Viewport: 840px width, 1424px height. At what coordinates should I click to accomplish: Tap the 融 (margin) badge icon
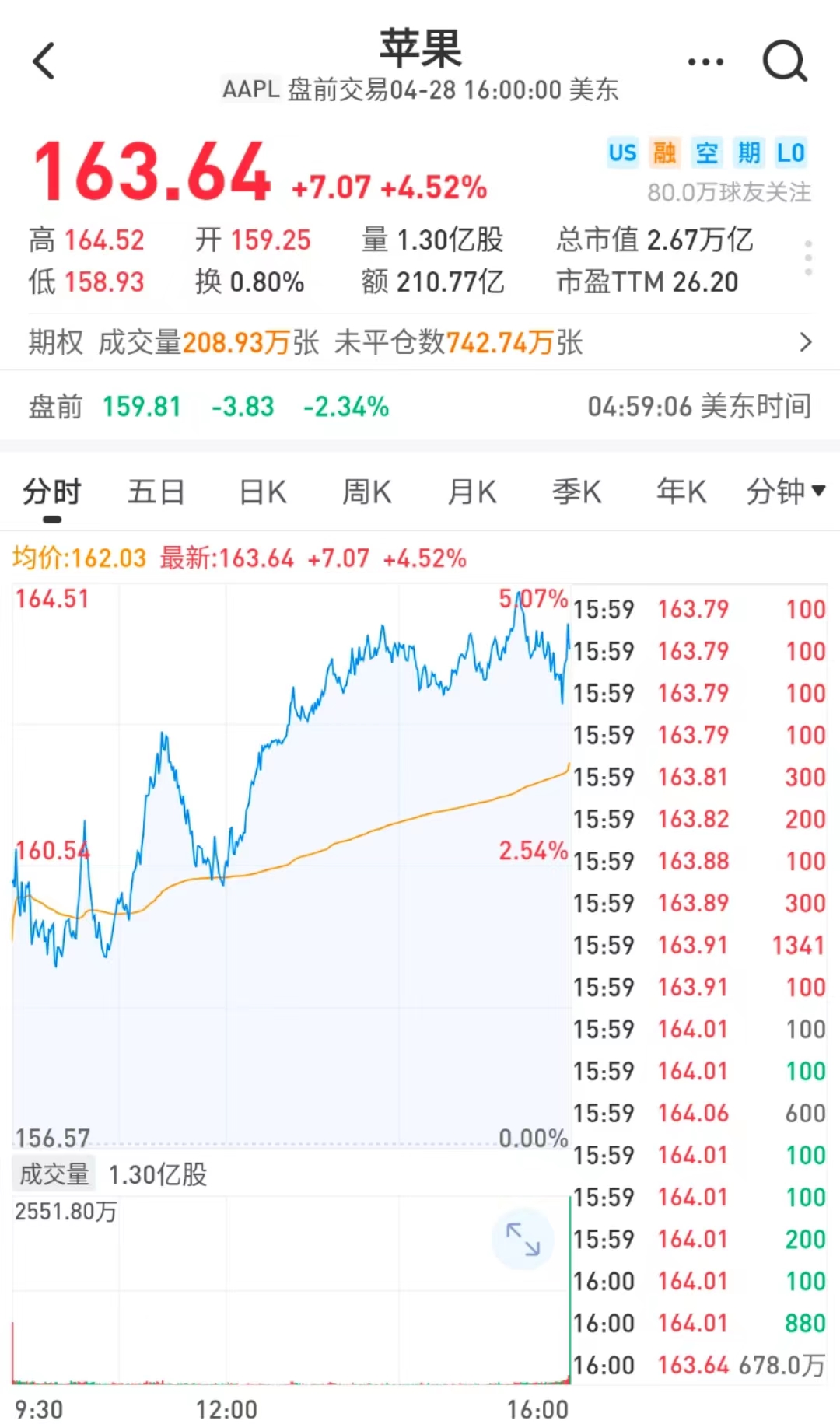[x=666, y=152]
